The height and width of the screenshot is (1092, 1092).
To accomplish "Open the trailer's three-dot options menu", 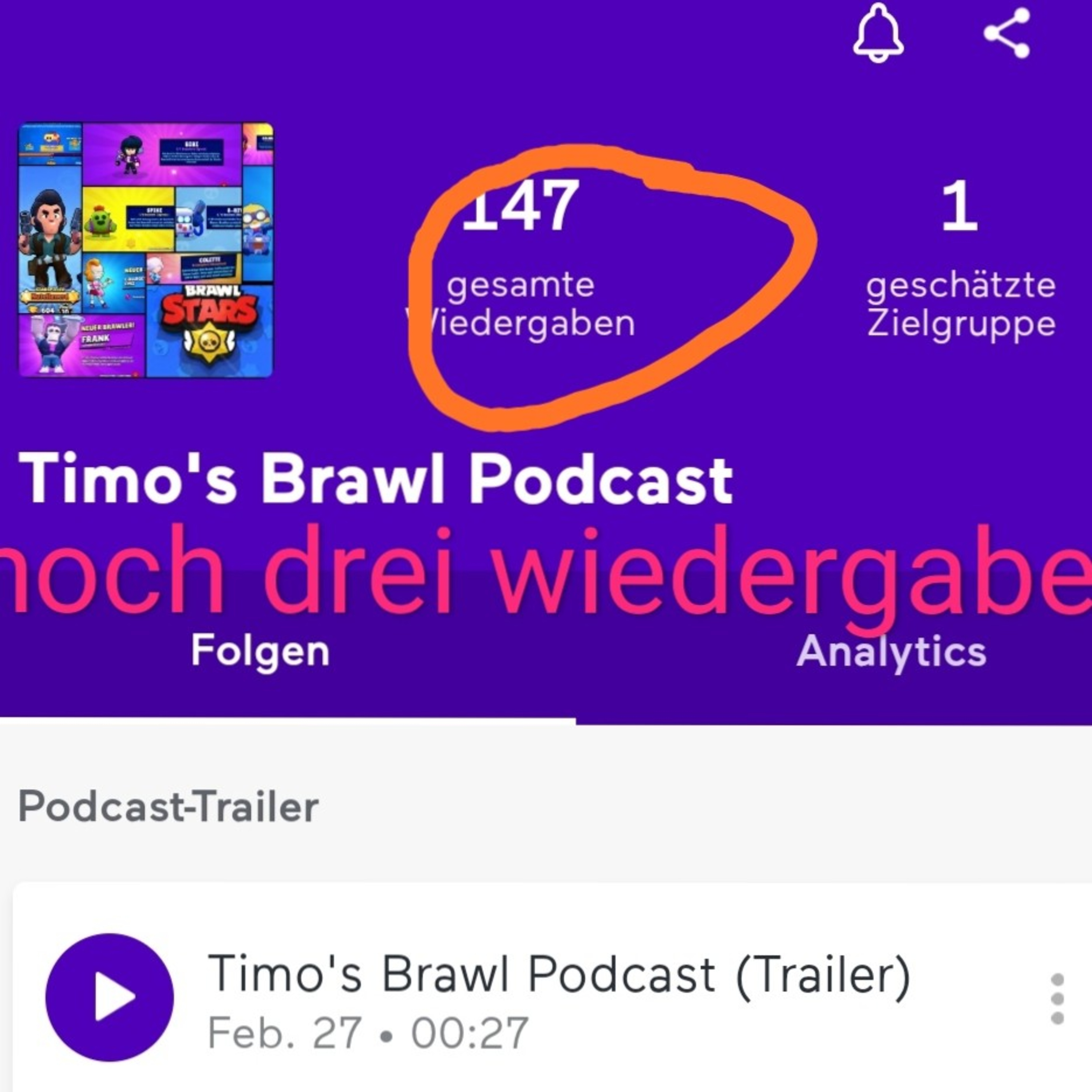I will point(1057,999).
